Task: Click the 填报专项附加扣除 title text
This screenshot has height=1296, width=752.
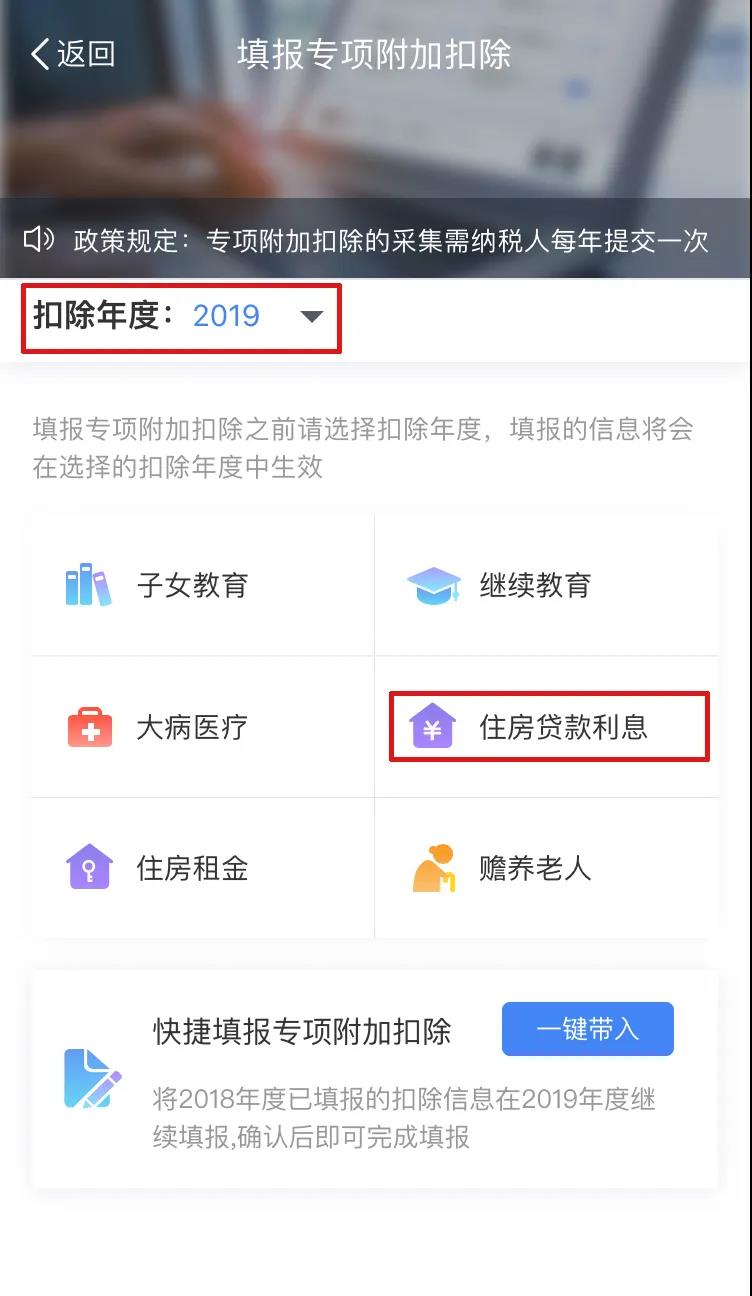Action: coord(375,54)
